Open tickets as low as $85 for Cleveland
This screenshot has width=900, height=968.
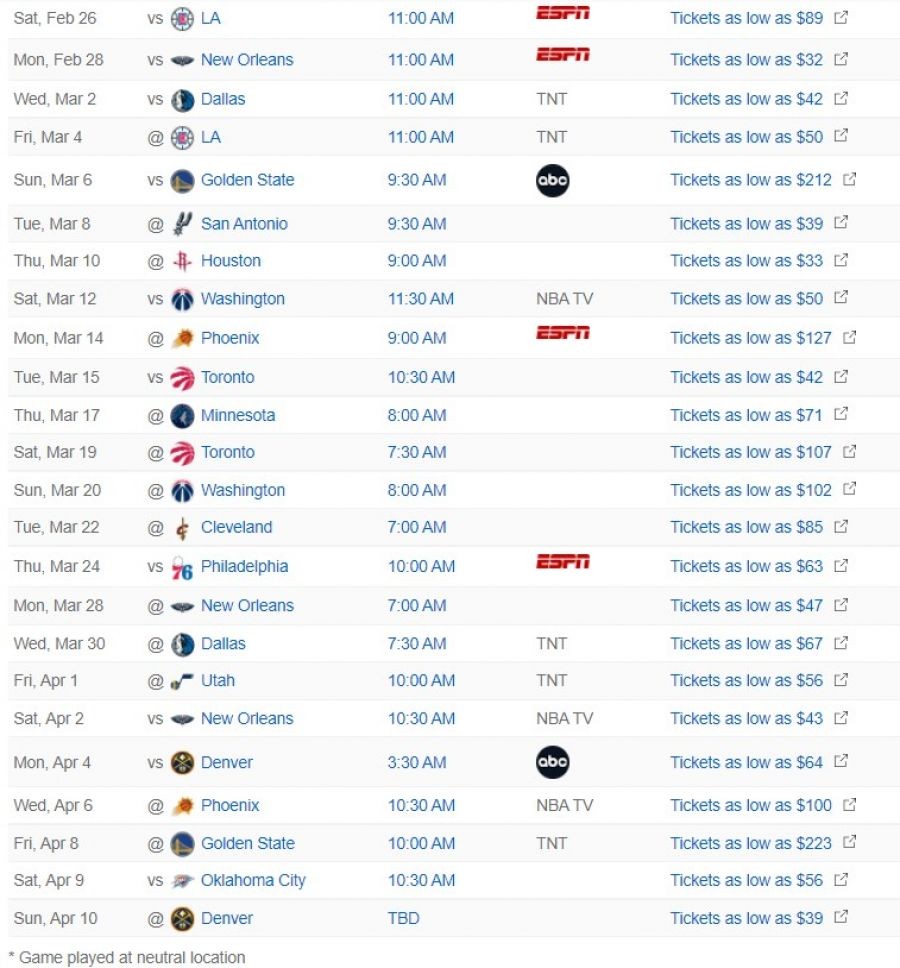746,527
